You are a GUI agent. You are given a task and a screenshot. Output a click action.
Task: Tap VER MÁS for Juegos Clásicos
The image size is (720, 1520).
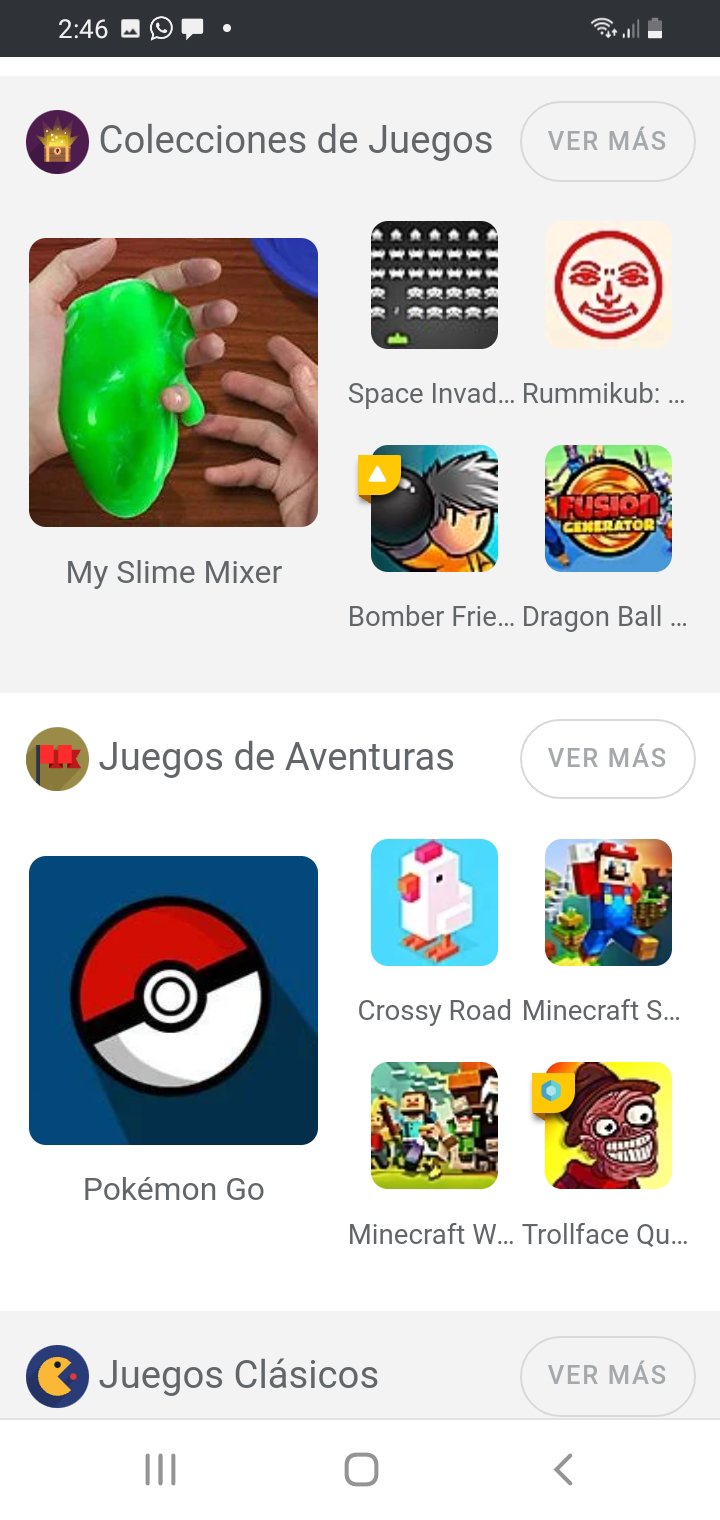[607, 1375]
